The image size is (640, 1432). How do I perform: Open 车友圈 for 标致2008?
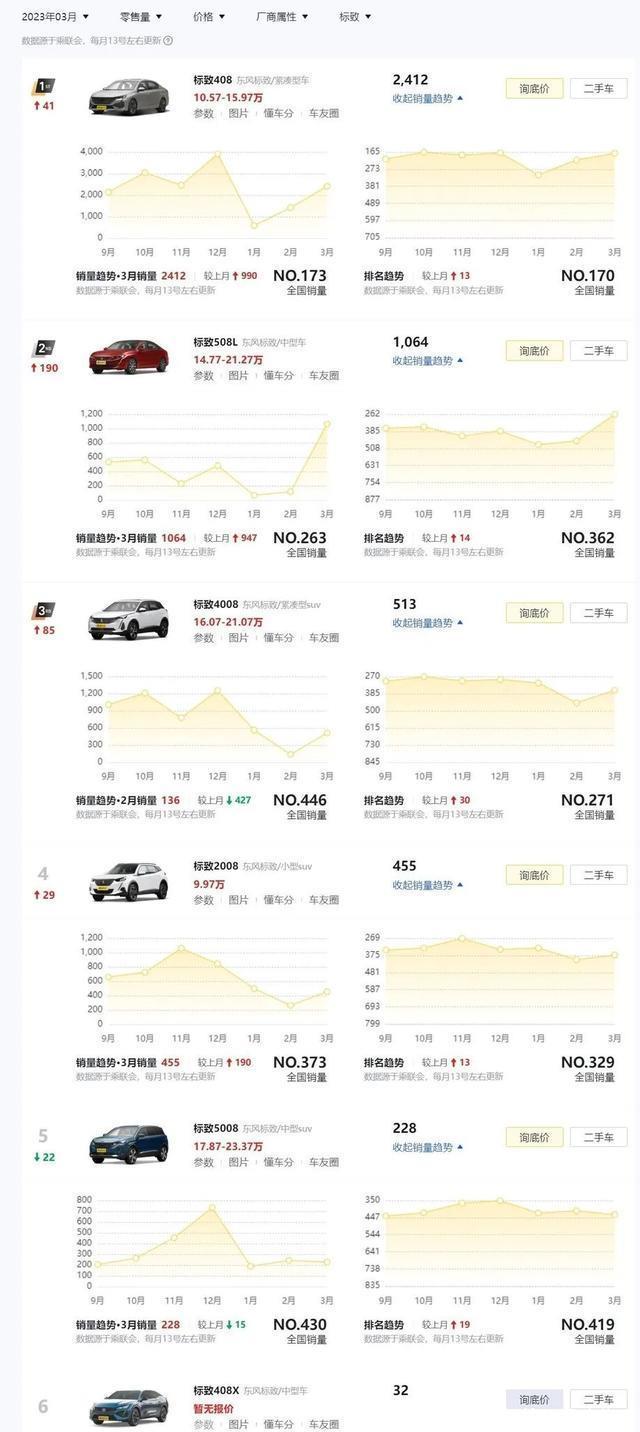click(x=323, y=900)
